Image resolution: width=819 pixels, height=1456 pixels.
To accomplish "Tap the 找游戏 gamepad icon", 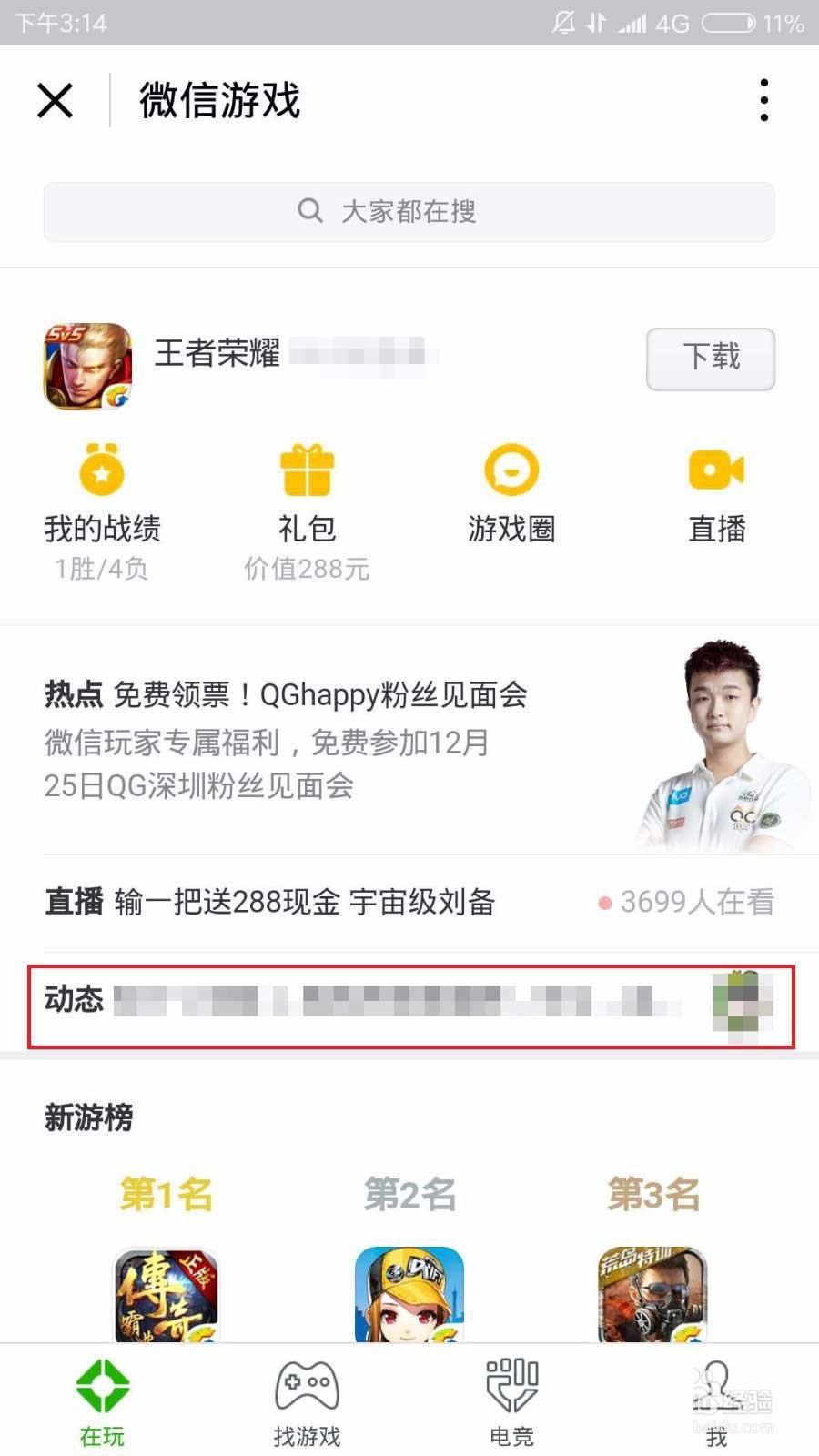I will click(x=307, y=1385).
